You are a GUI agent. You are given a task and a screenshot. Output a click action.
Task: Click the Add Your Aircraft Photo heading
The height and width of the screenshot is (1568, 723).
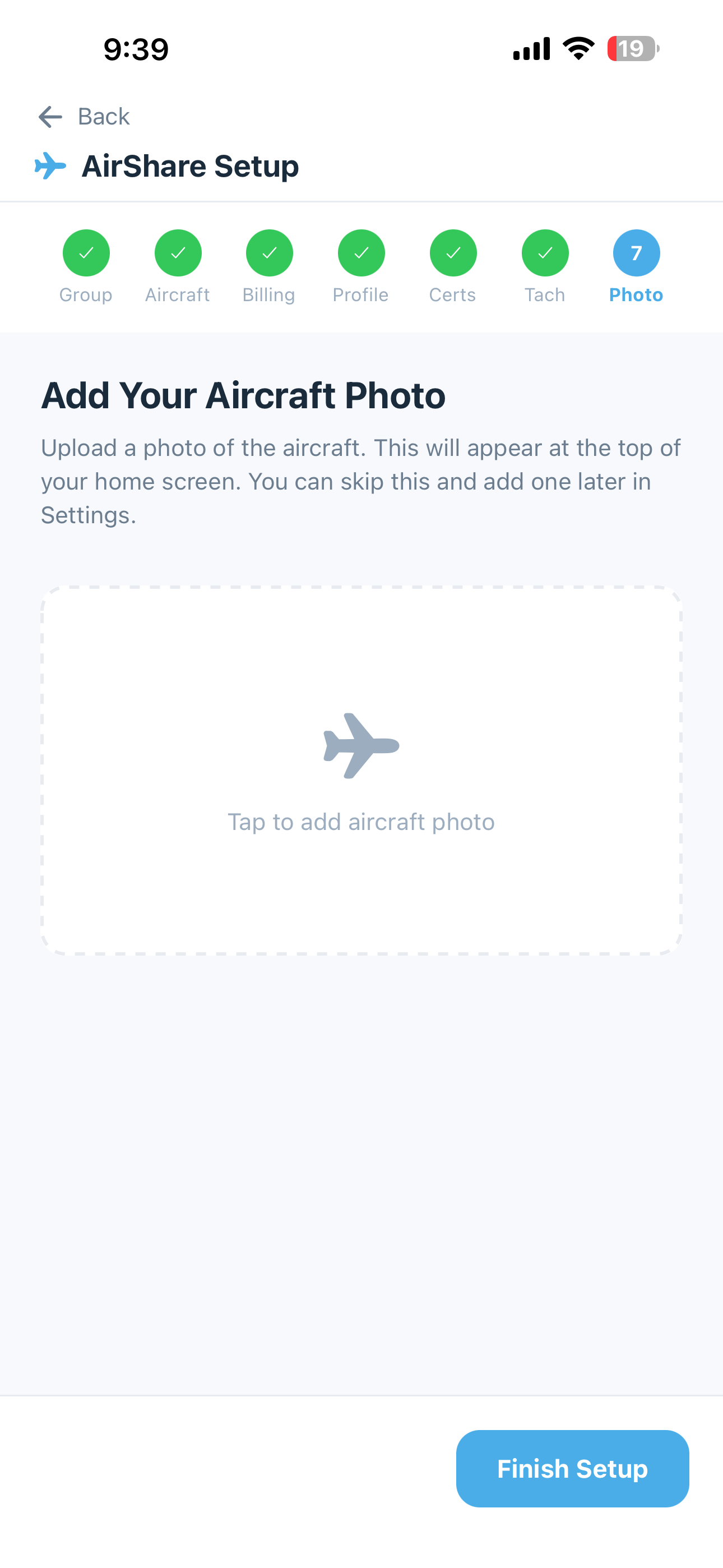(x=243, y=396)
